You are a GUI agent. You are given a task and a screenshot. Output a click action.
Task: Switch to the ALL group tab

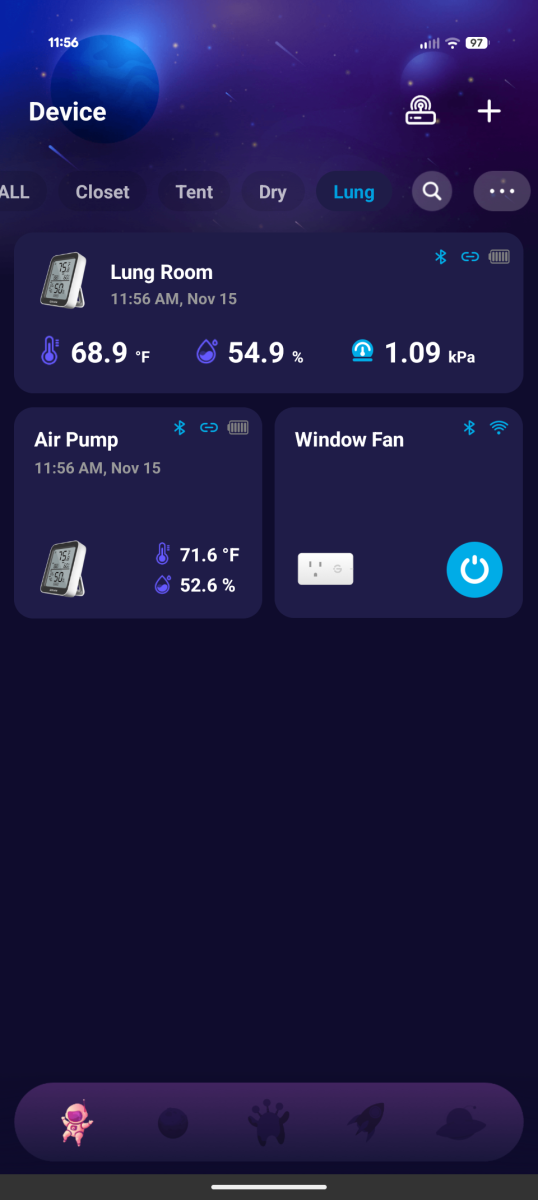[x=14, y=192]
